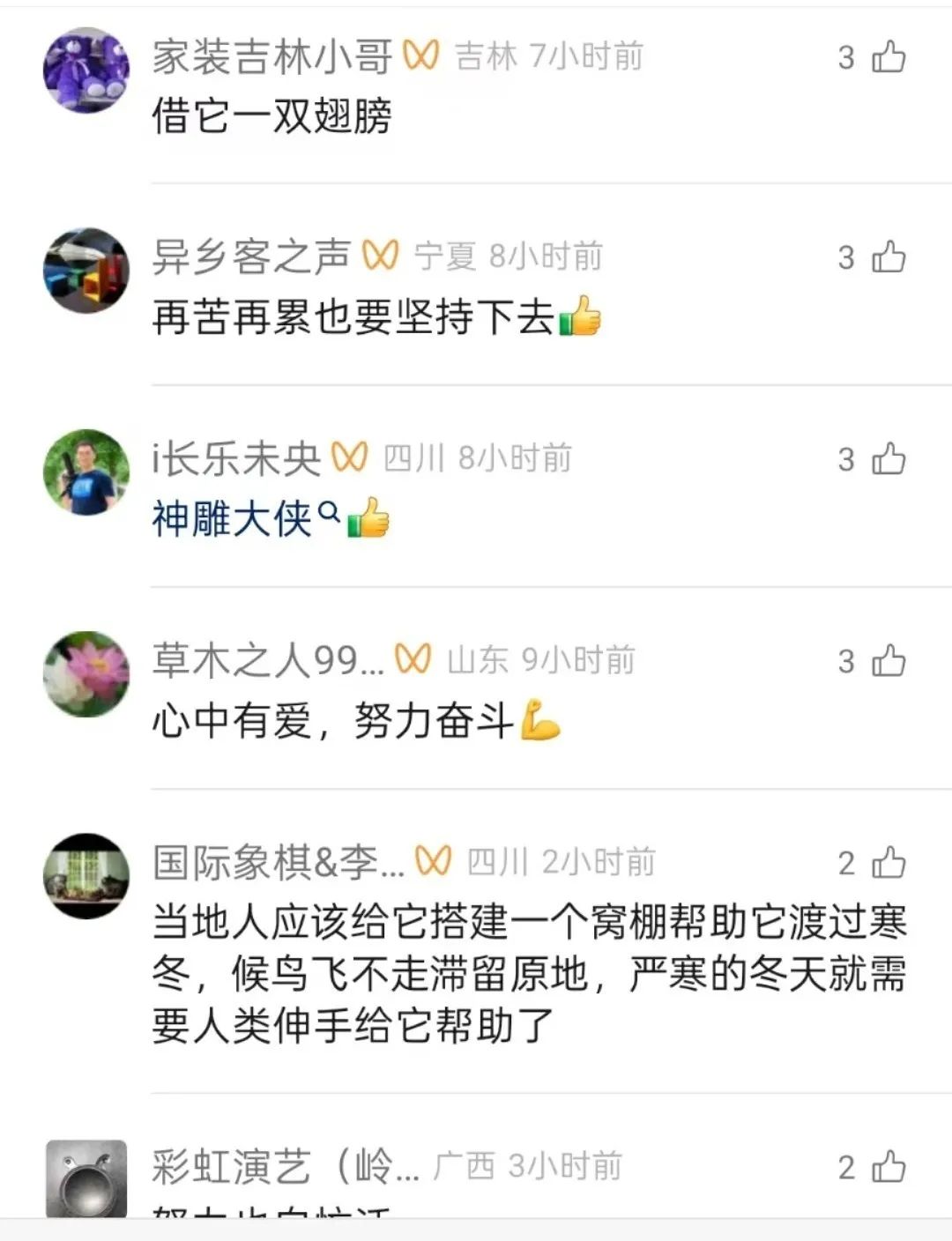Image resolution: width=952 pixels, height=1241 pixels.
Task: Reply to comment 借它一双翅膀
Action: (271, 116)
